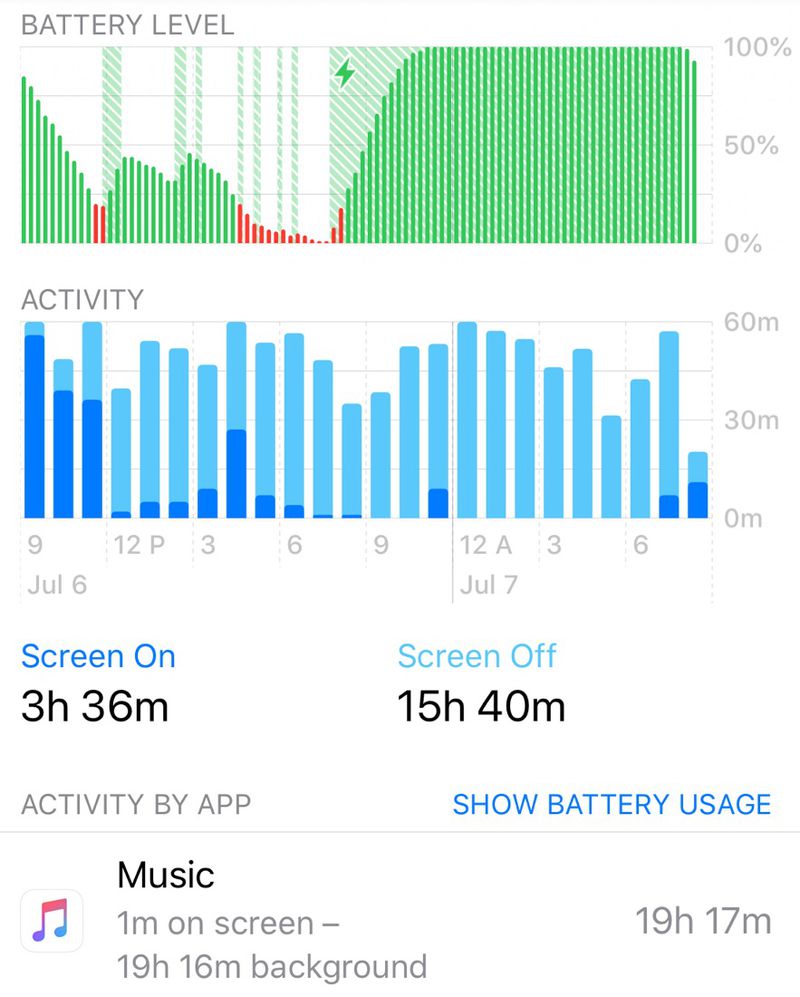Toggle the Screen On filter
800x997 pixels.
point(97,656)
